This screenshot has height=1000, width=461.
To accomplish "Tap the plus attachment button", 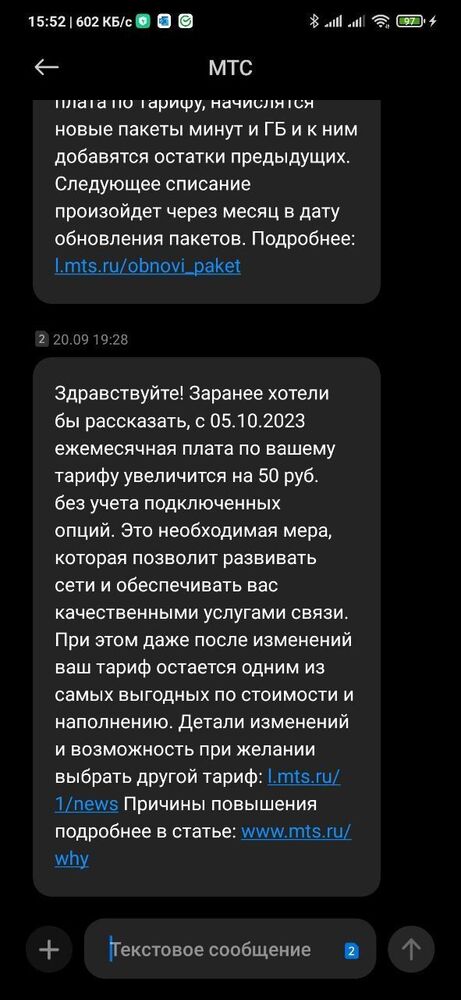I will pyautogui.click(x=49, y=950).
